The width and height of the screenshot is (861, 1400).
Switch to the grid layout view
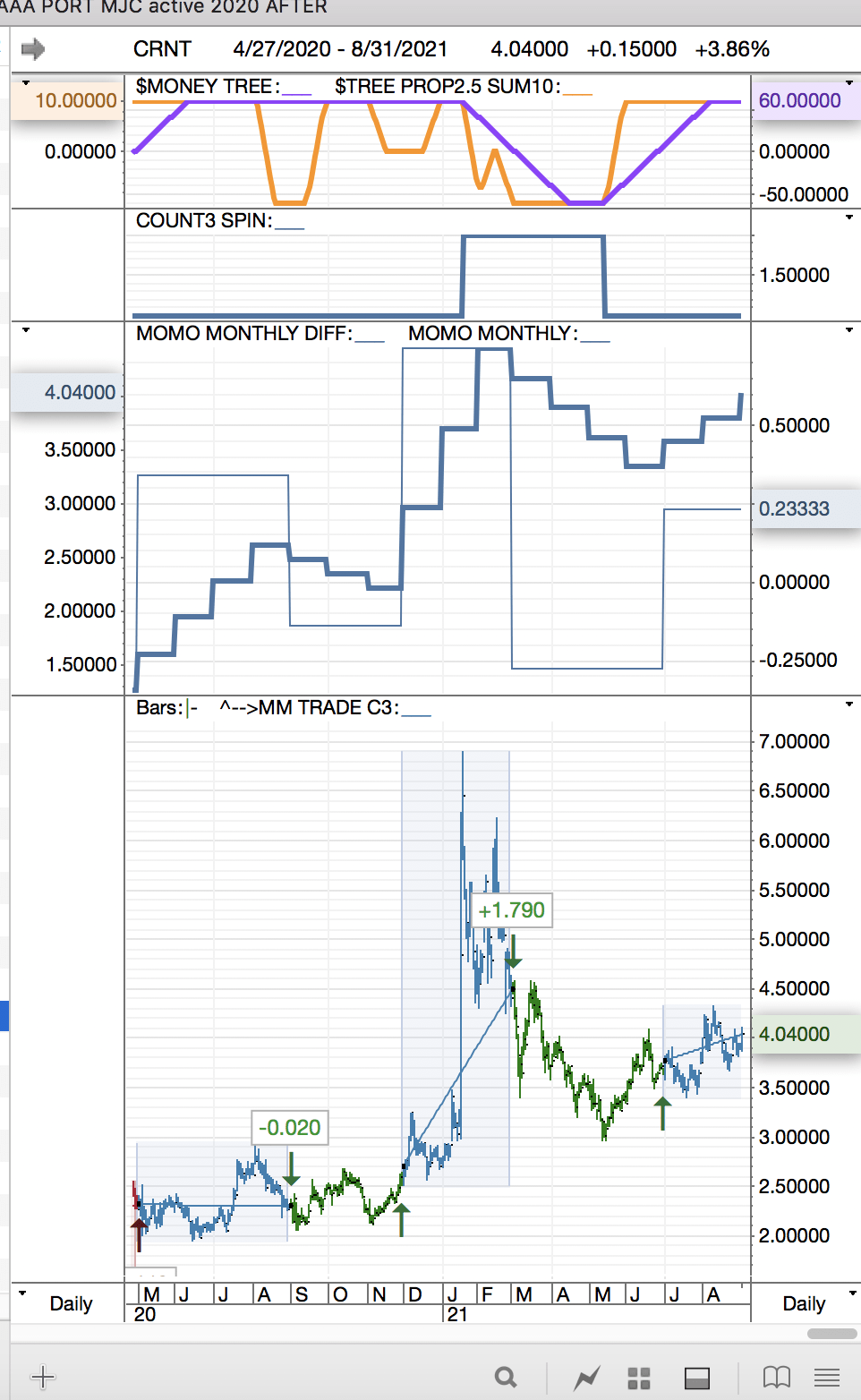click(639, 1378)
